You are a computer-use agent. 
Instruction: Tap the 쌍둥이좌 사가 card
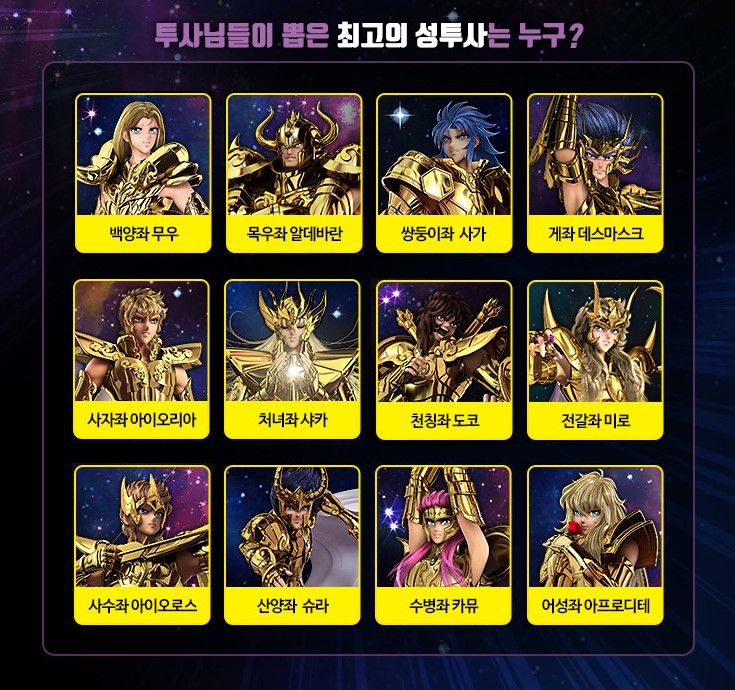[444, 172]
